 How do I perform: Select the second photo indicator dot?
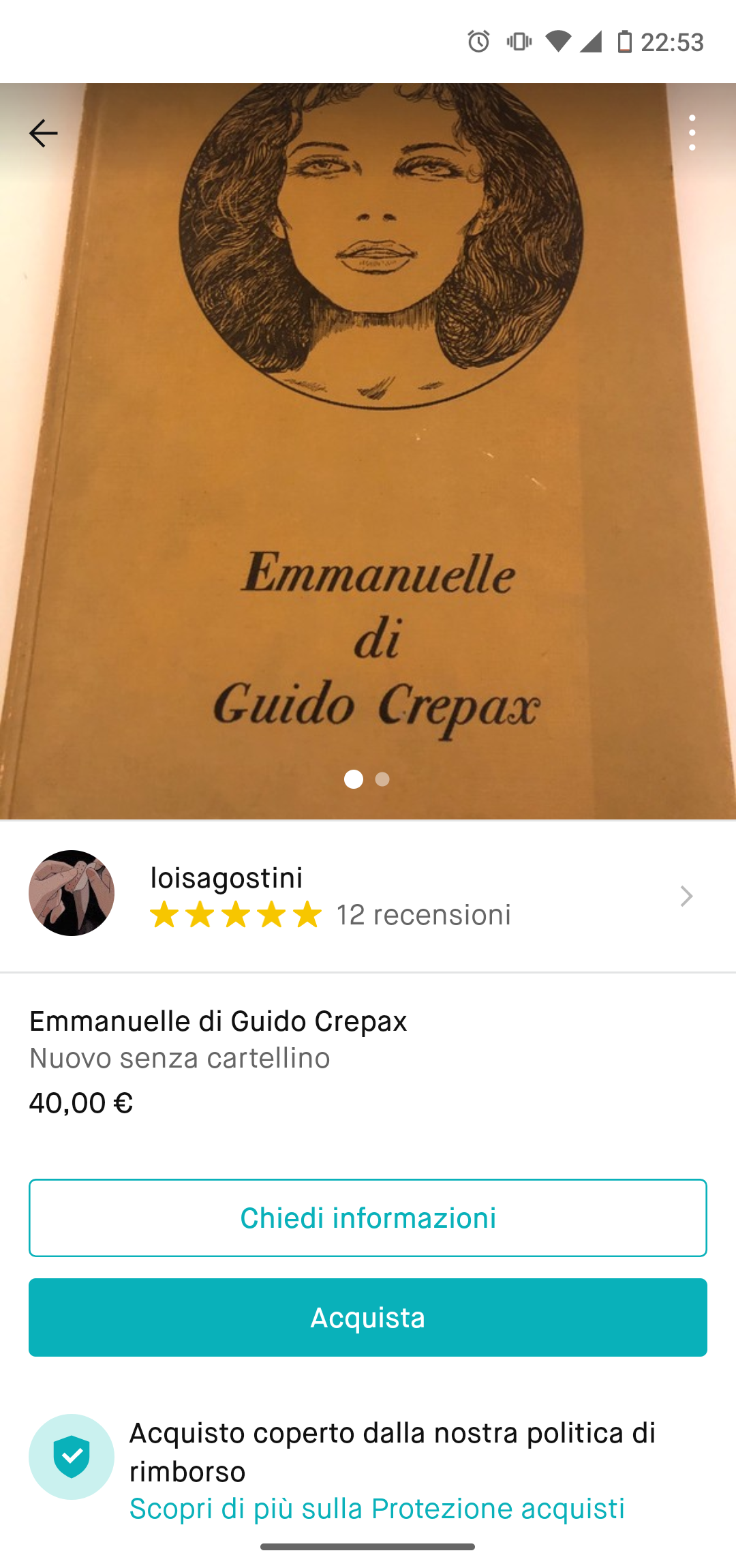pyautogui.click(x=382, y=779)
